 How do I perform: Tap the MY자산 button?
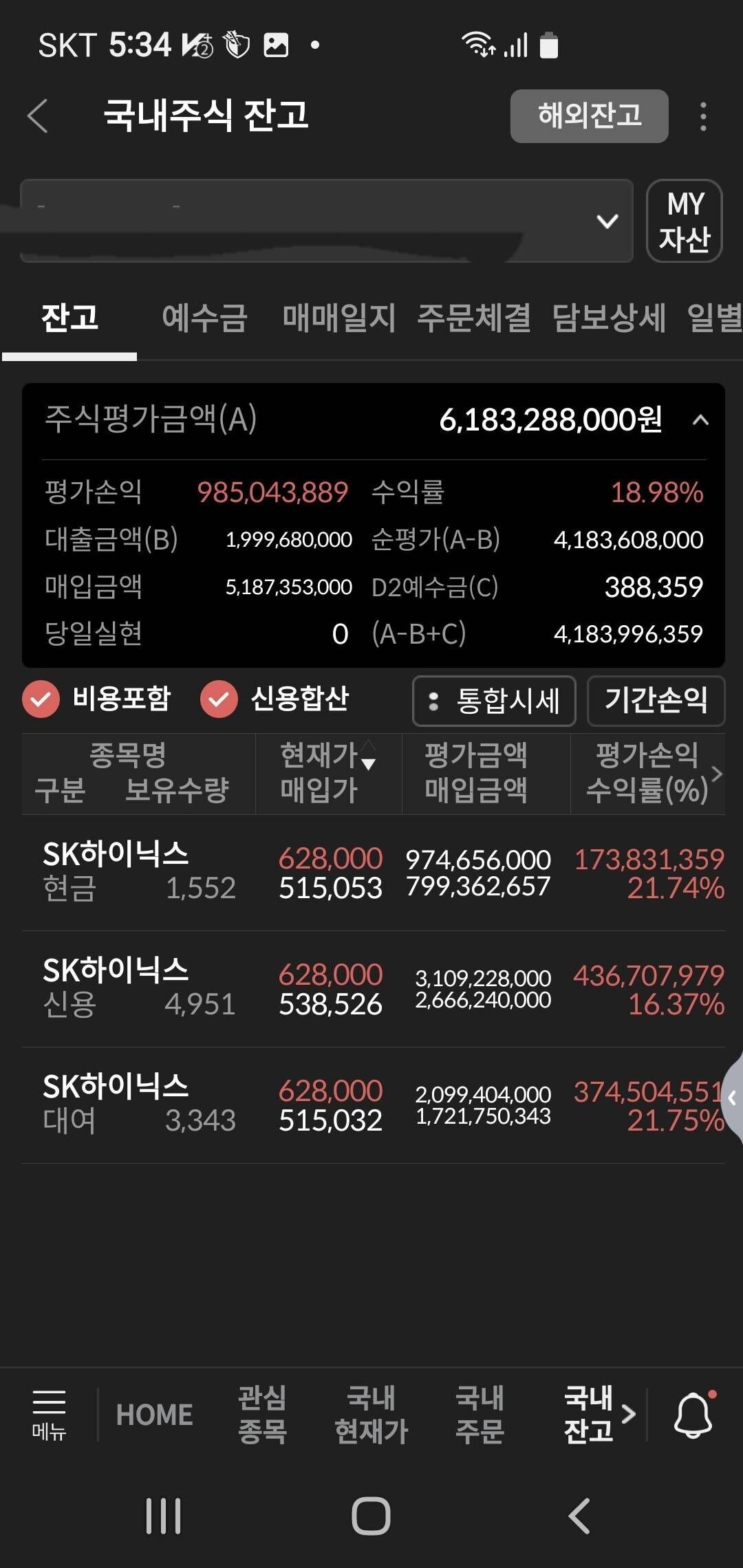(x=685, y=221)
